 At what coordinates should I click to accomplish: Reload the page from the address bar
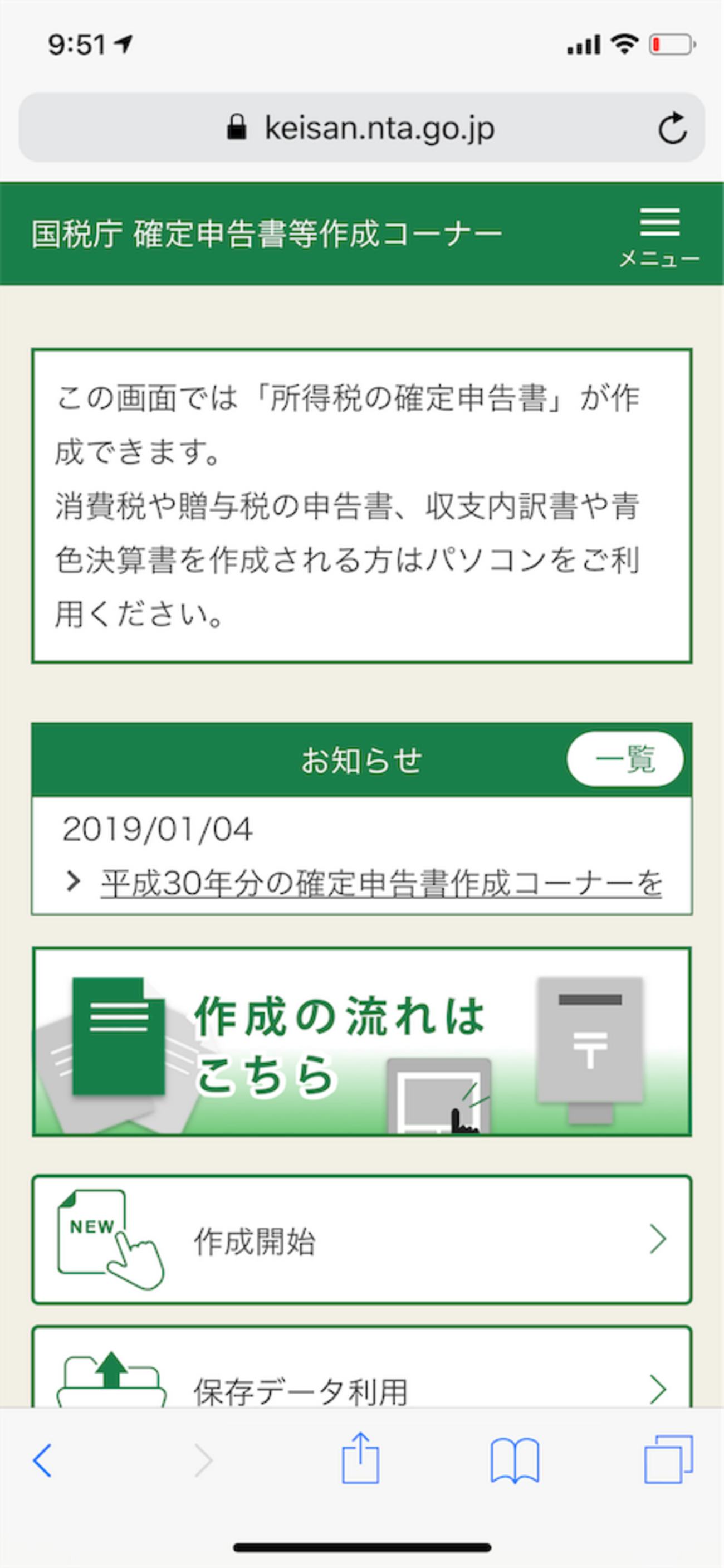coord(672,128)
